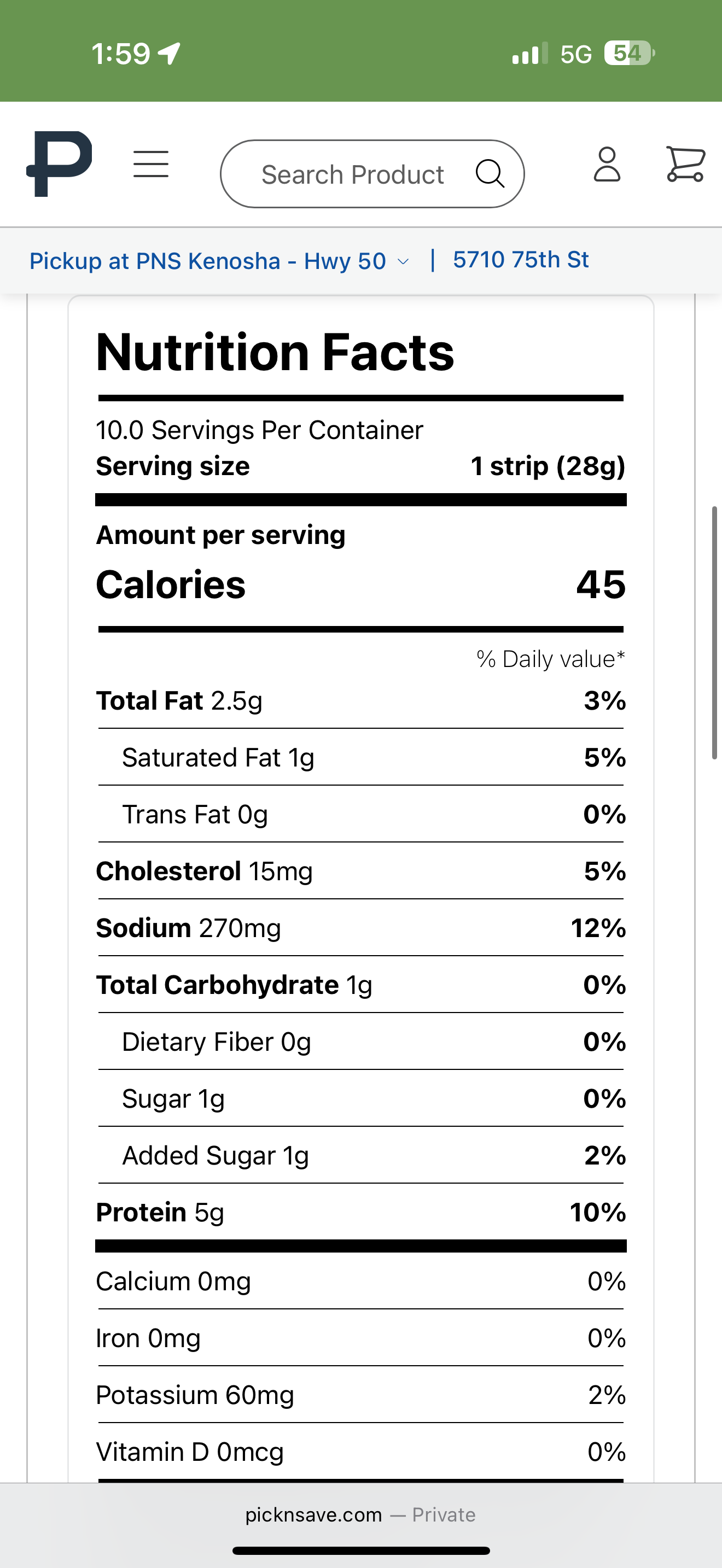Open the account profile icon
This screenshot has height=1568, width=722.
[x=607, y=165]
